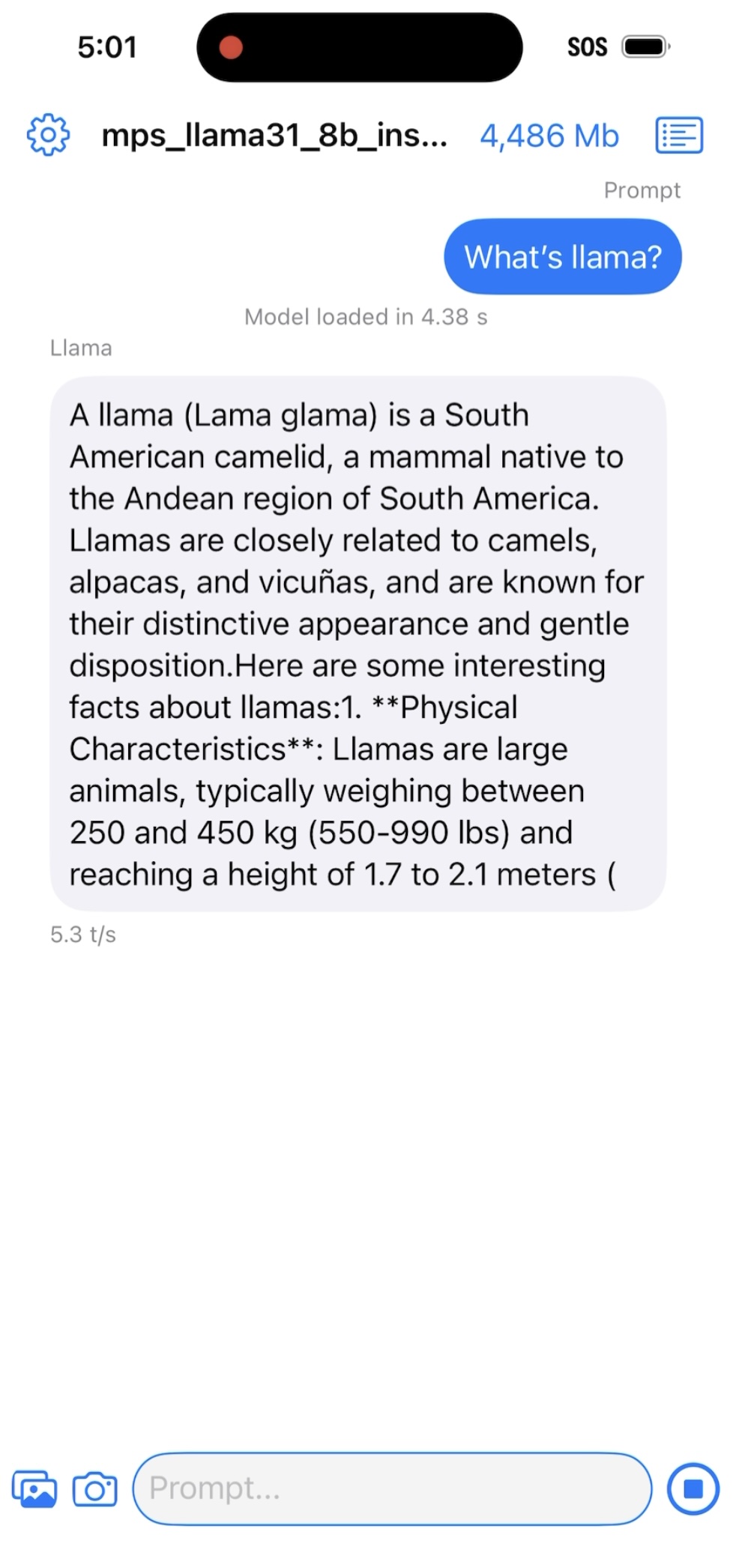Tap the 4,486 Mb memory indicator
Viewport: 733px width, 1568px height.
549,136
